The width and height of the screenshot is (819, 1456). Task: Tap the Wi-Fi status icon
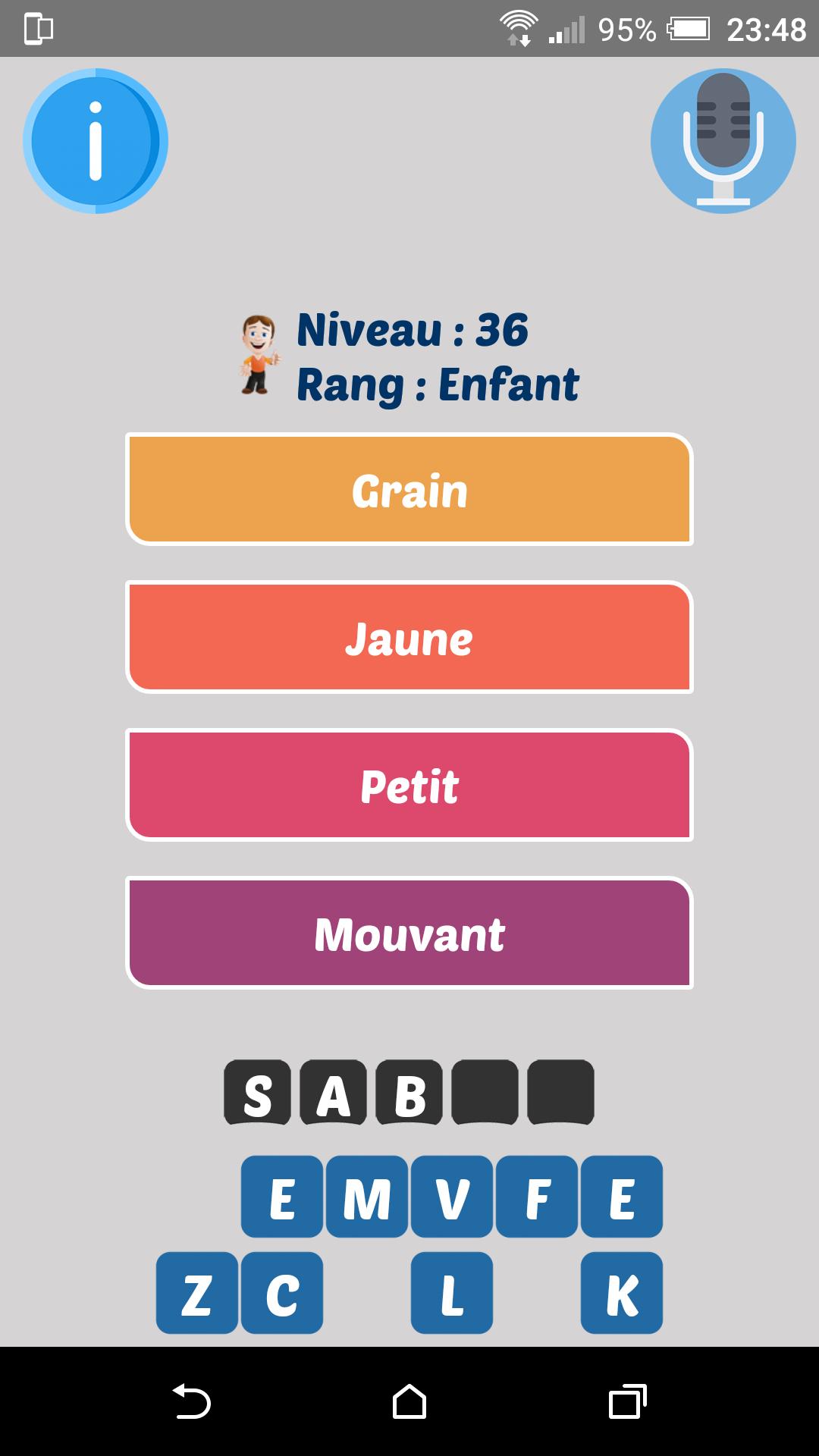520,27
